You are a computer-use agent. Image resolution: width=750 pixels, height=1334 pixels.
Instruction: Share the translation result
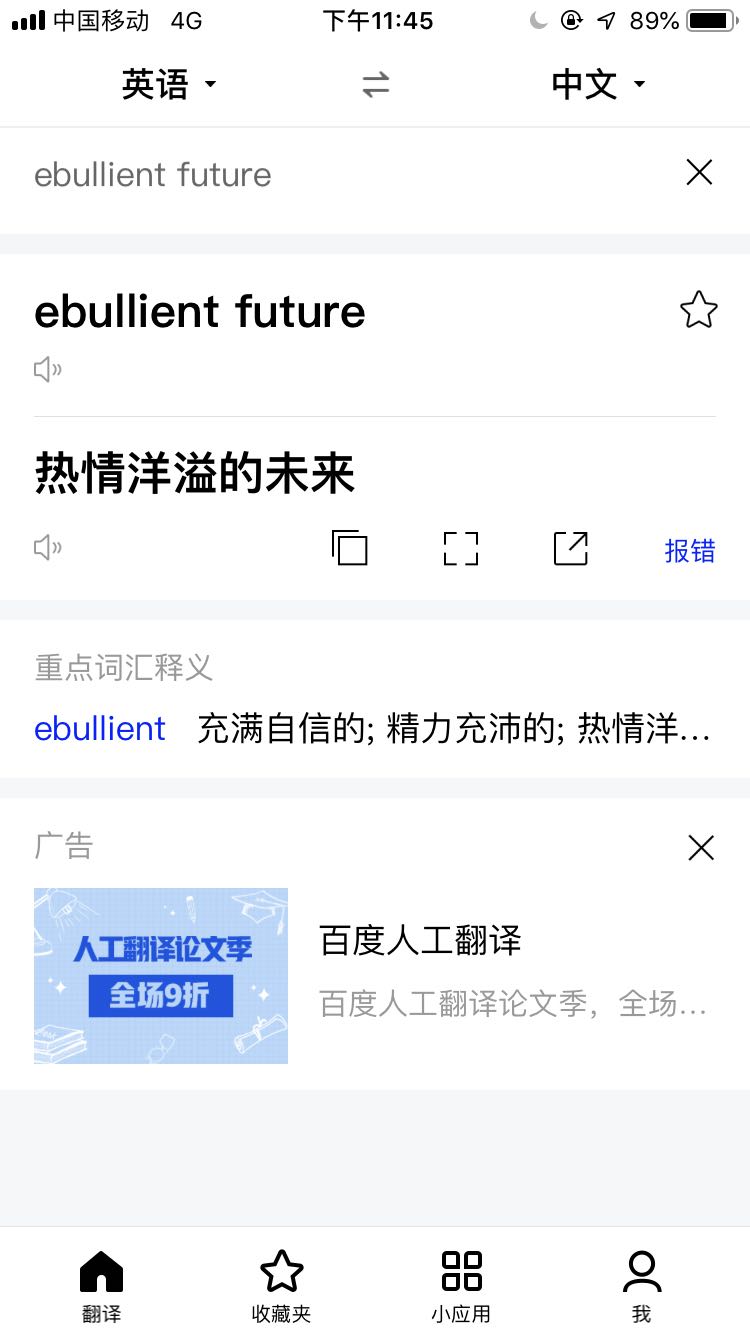[571, 548]
